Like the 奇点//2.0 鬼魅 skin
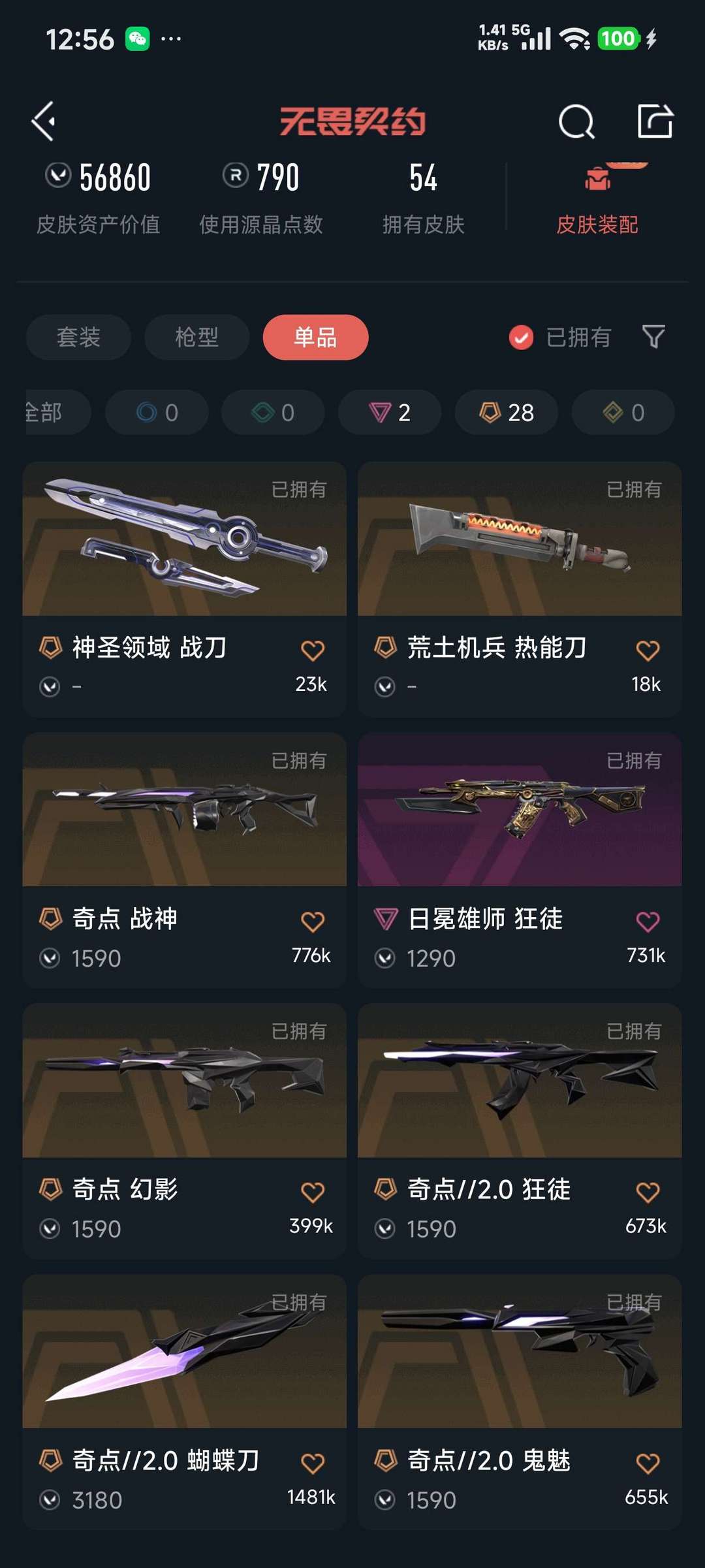Viewport: 705px width, 1568px height. [648, 1464]
